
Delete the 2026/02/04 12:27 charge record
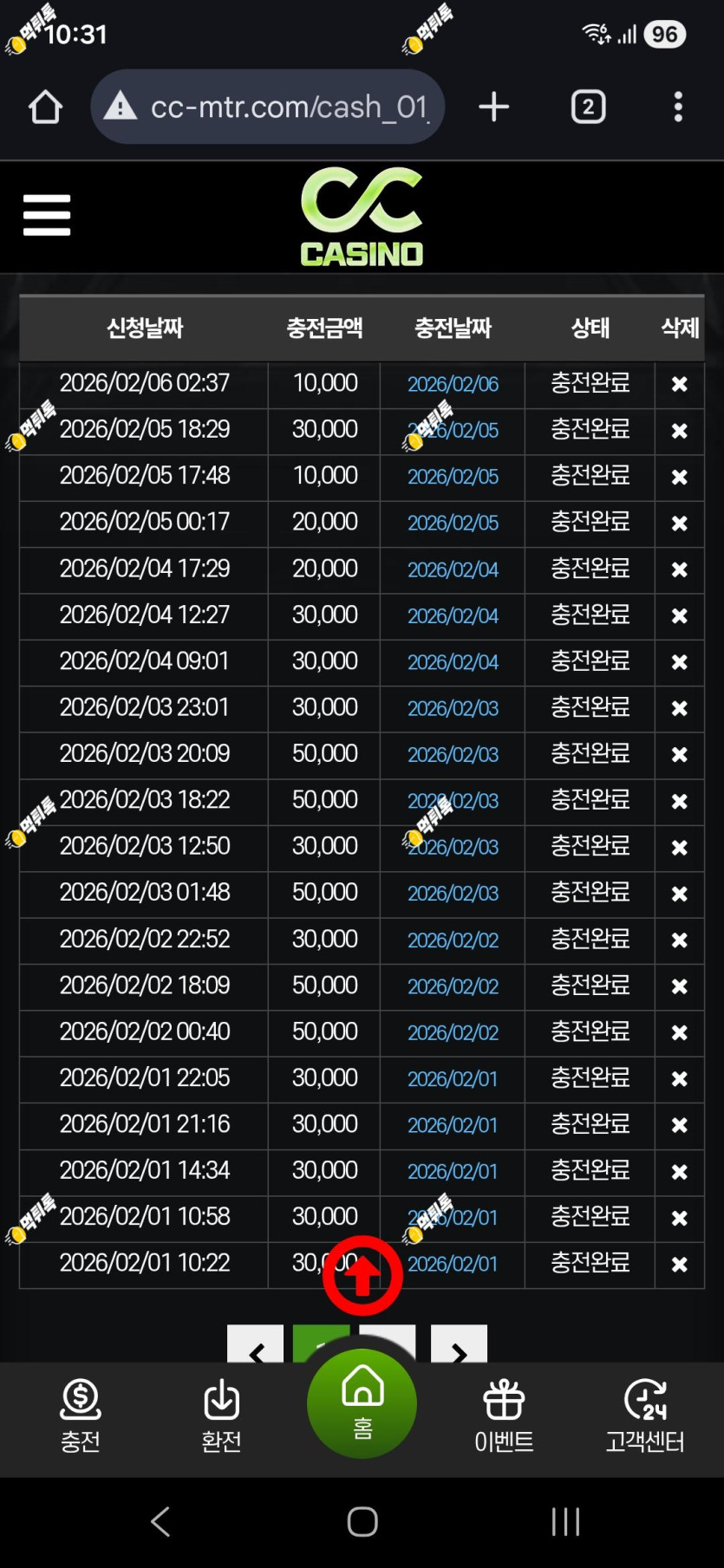(680, 615)
